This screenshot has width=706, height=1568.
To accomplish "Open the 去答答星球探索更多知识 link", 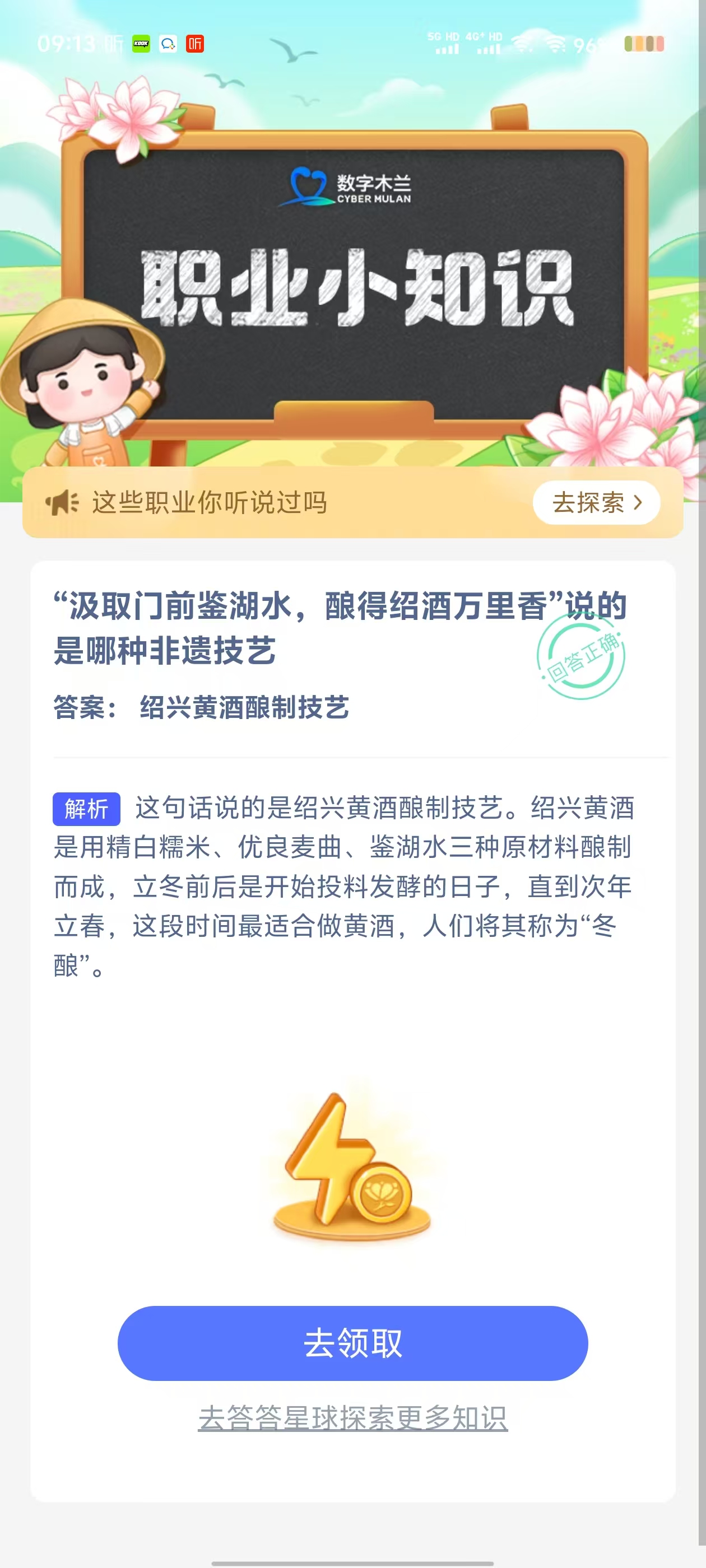I will pos(352,1418).
